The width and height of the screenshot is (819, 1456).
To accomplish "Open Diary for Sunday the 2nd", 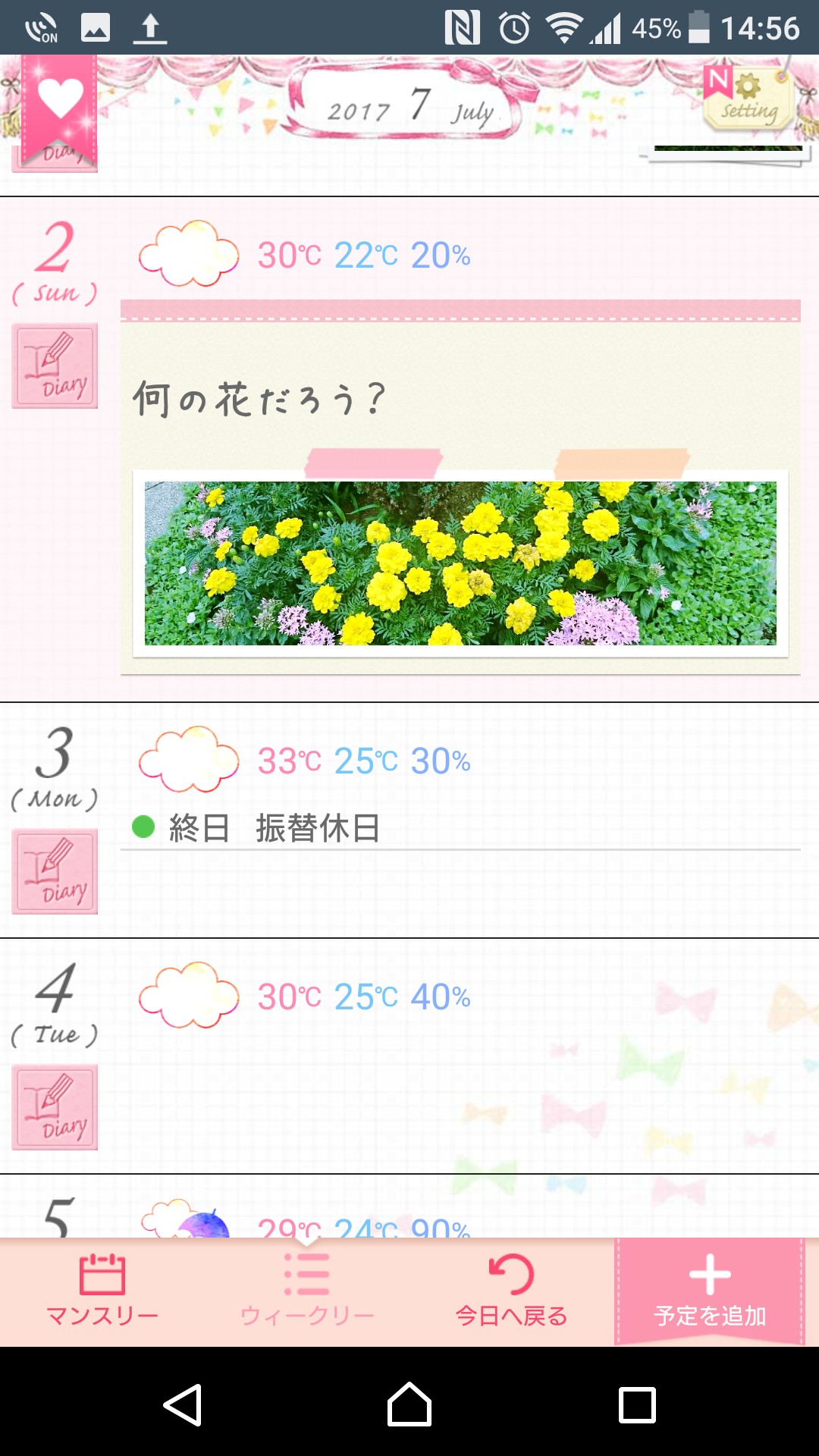I will [55, 366].
